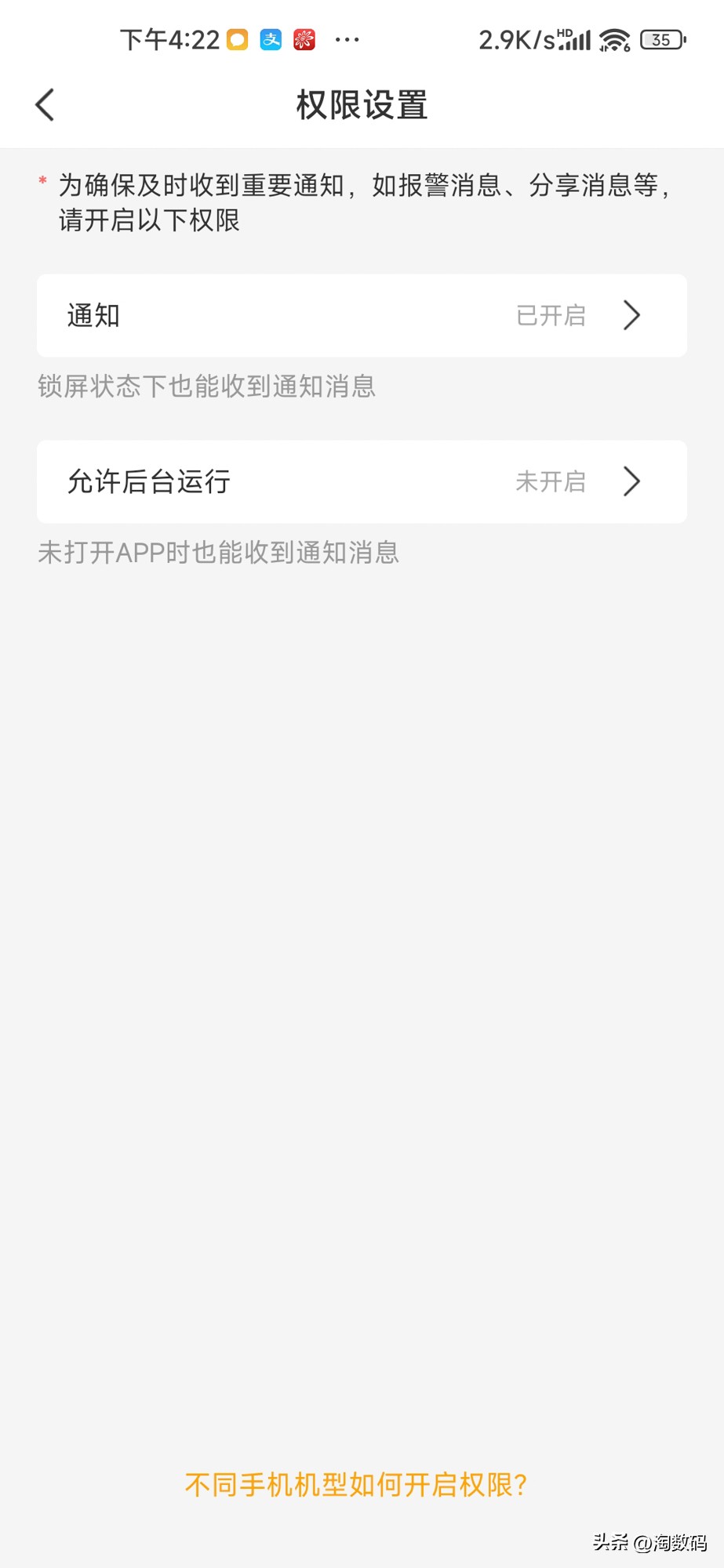The image size is (724, 1568).
Task: Tap the battery level indicator showing 35
Action: click(x=660, y=38)
